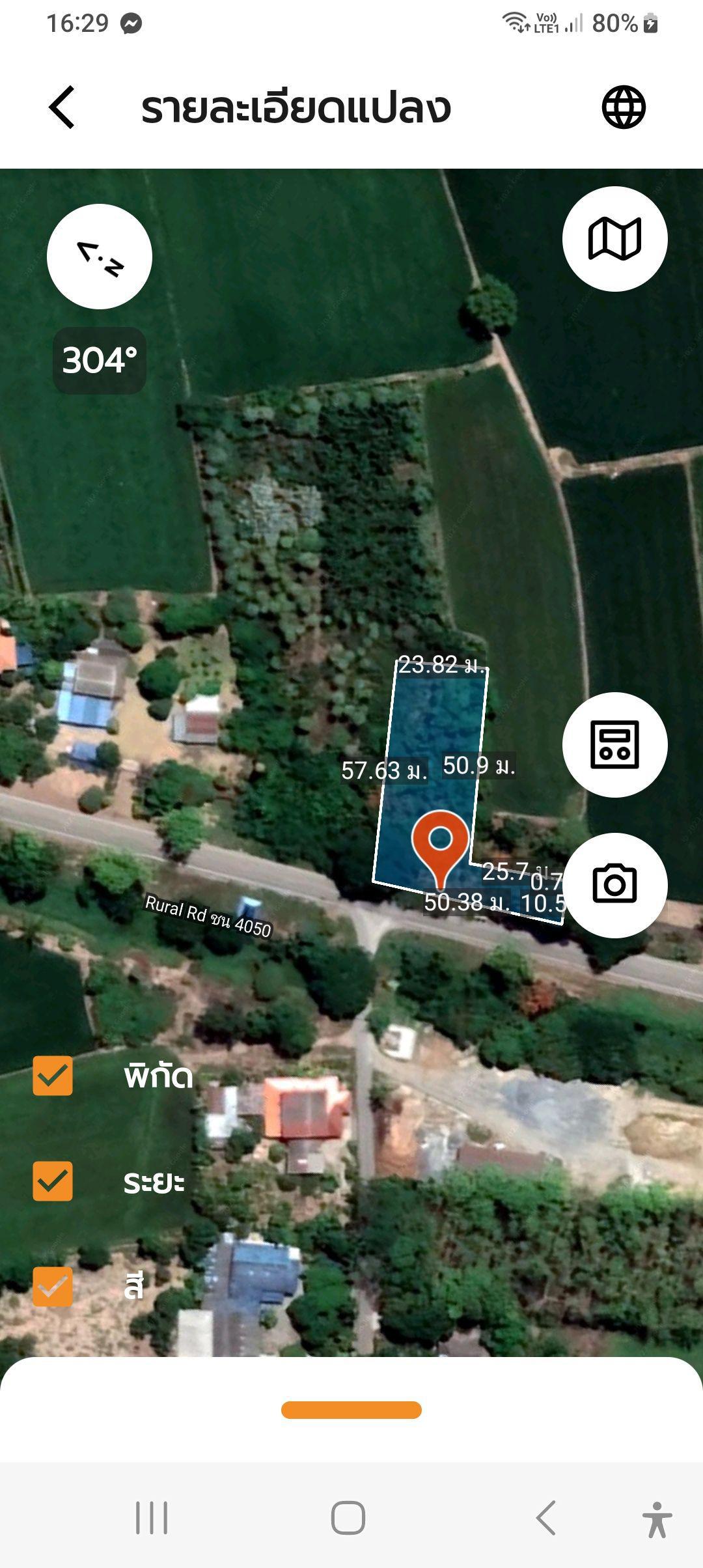Uncheck the พิกัด checkbox
The height and width of the screenshot is (1568, 703).
53,1076
